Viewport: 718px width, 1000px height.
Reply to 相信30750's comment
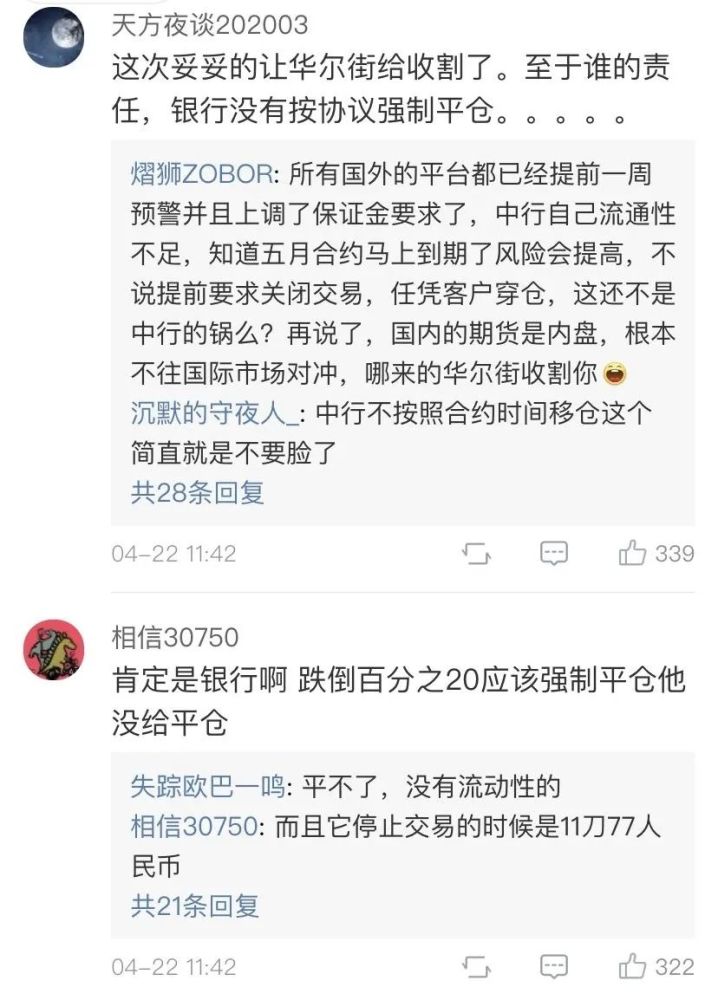click(553, 967)
